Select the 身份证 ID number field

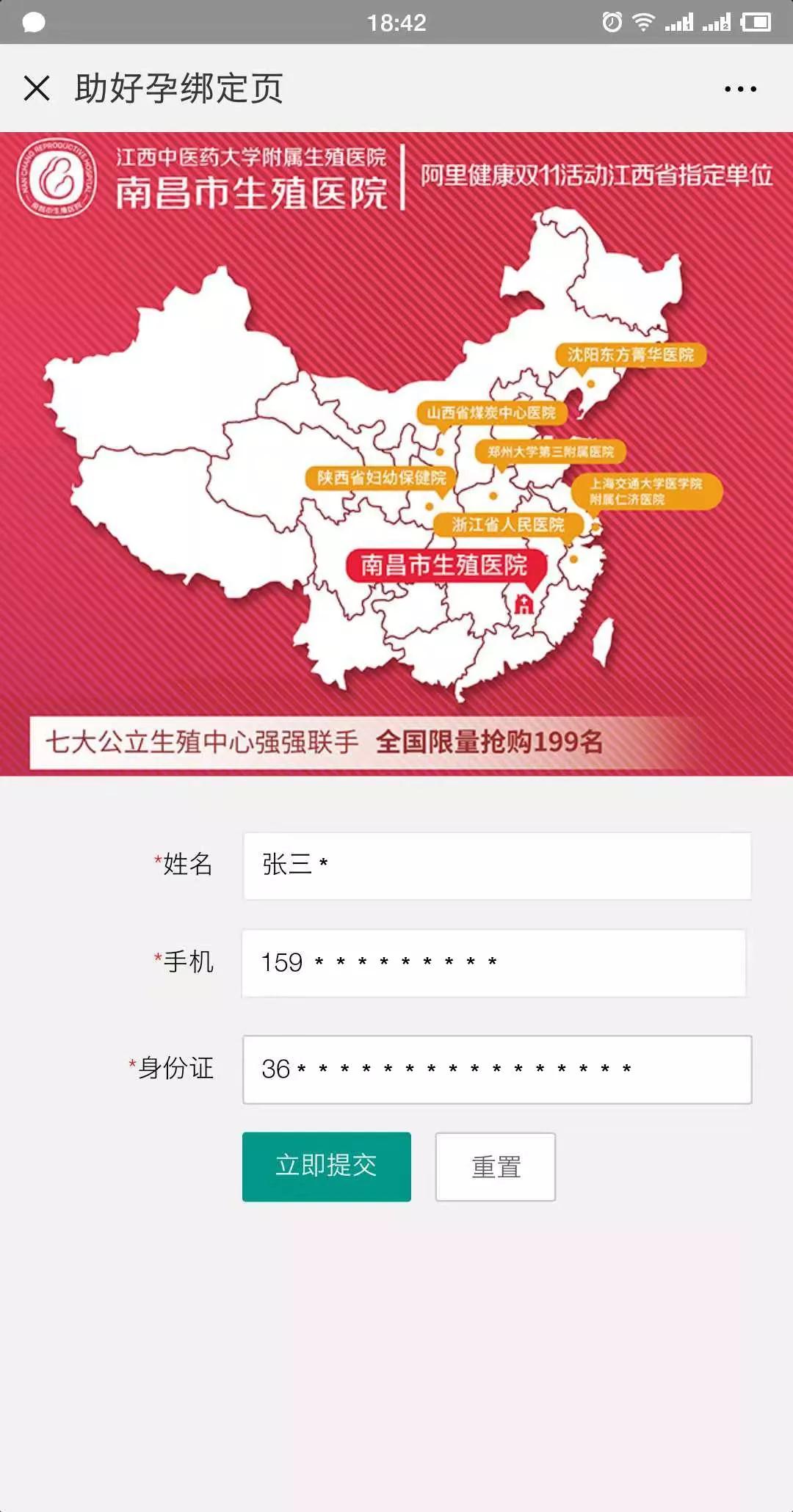point(497,1069)
